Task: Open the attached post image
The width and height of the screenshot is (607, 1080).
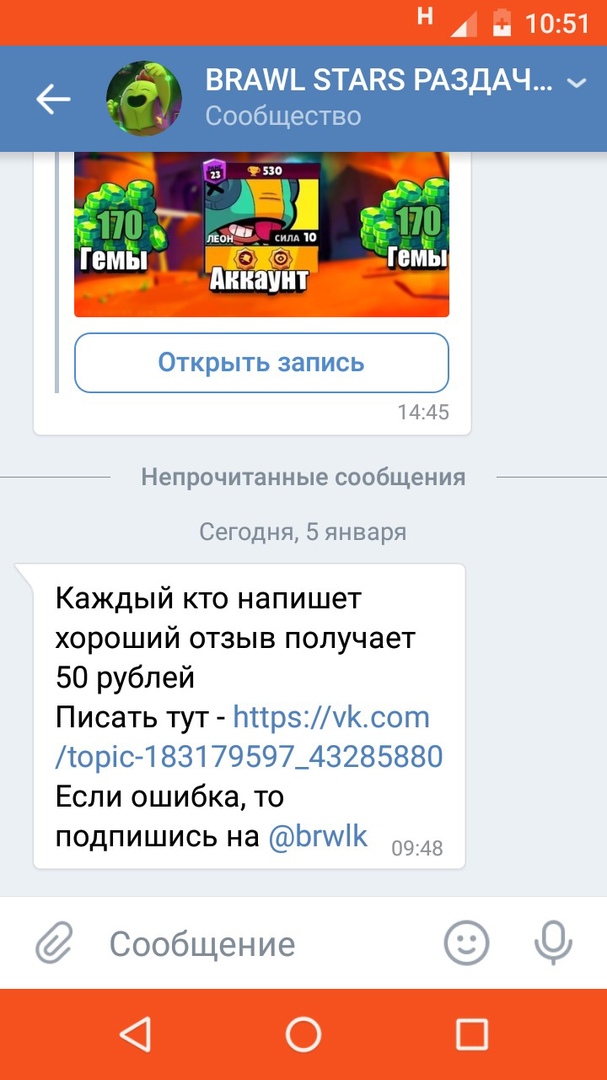Action: [261, 234]
